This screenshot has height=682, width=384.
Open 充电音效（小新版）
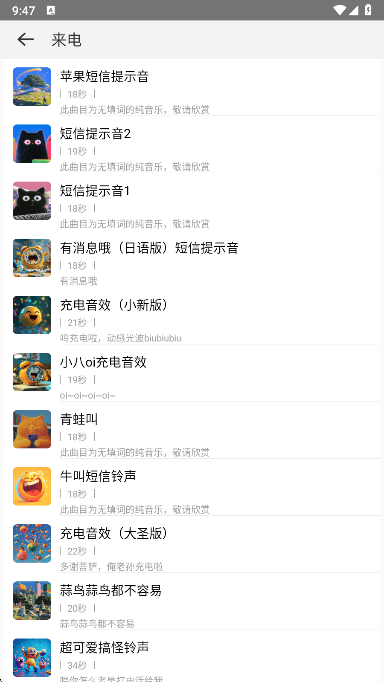pyautogui.click(x=192, y=315)
